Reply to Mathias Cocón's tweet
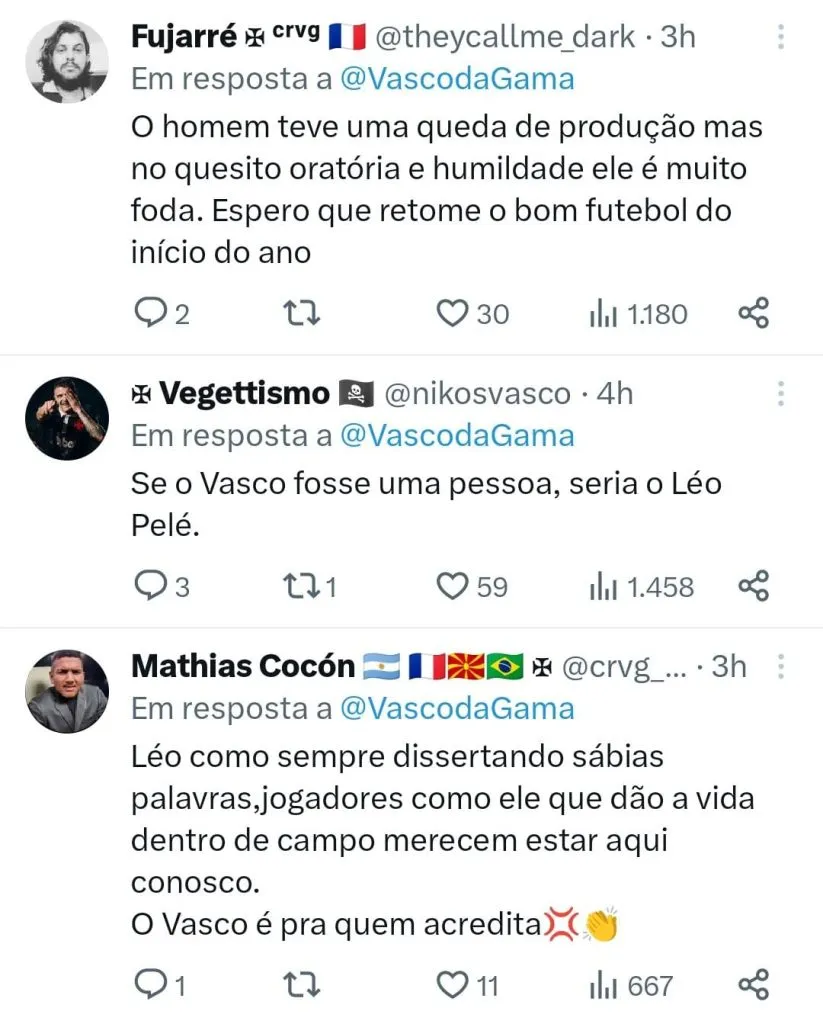Image resolution: width=823 pixels, height=1024 pixels. click(x=151, y=986)
